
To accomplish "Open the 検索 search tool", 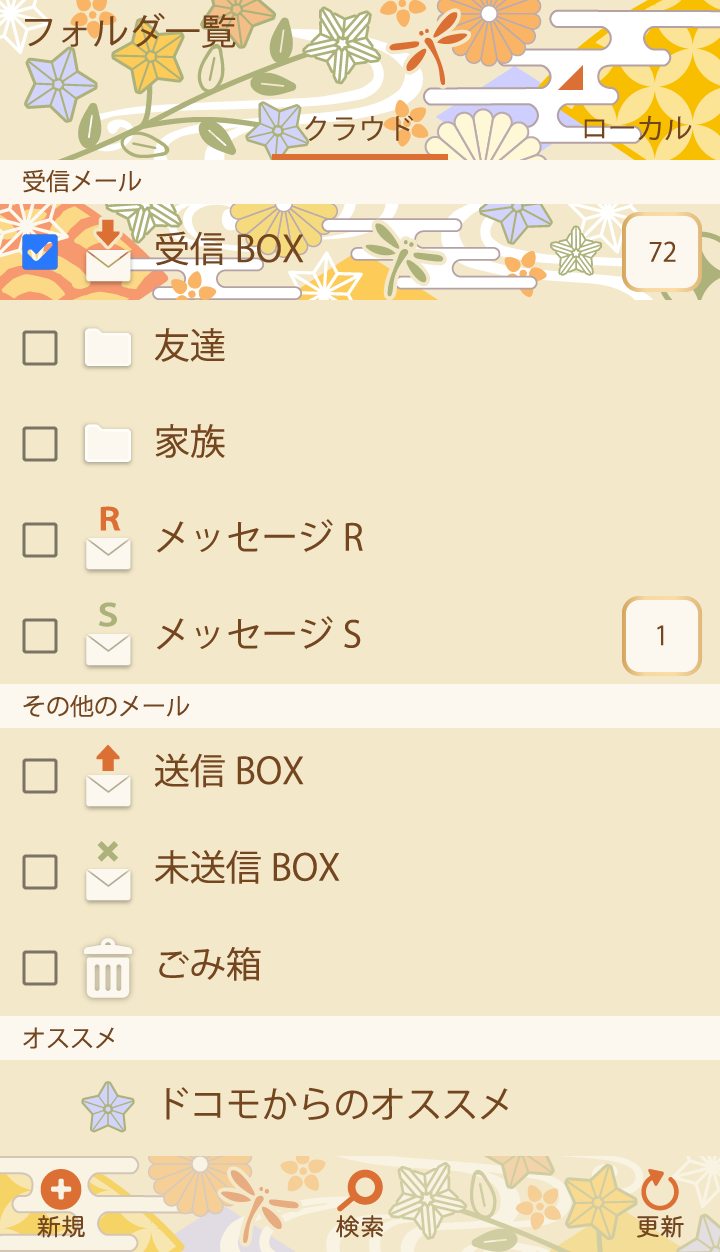I will pos(360,1204).
